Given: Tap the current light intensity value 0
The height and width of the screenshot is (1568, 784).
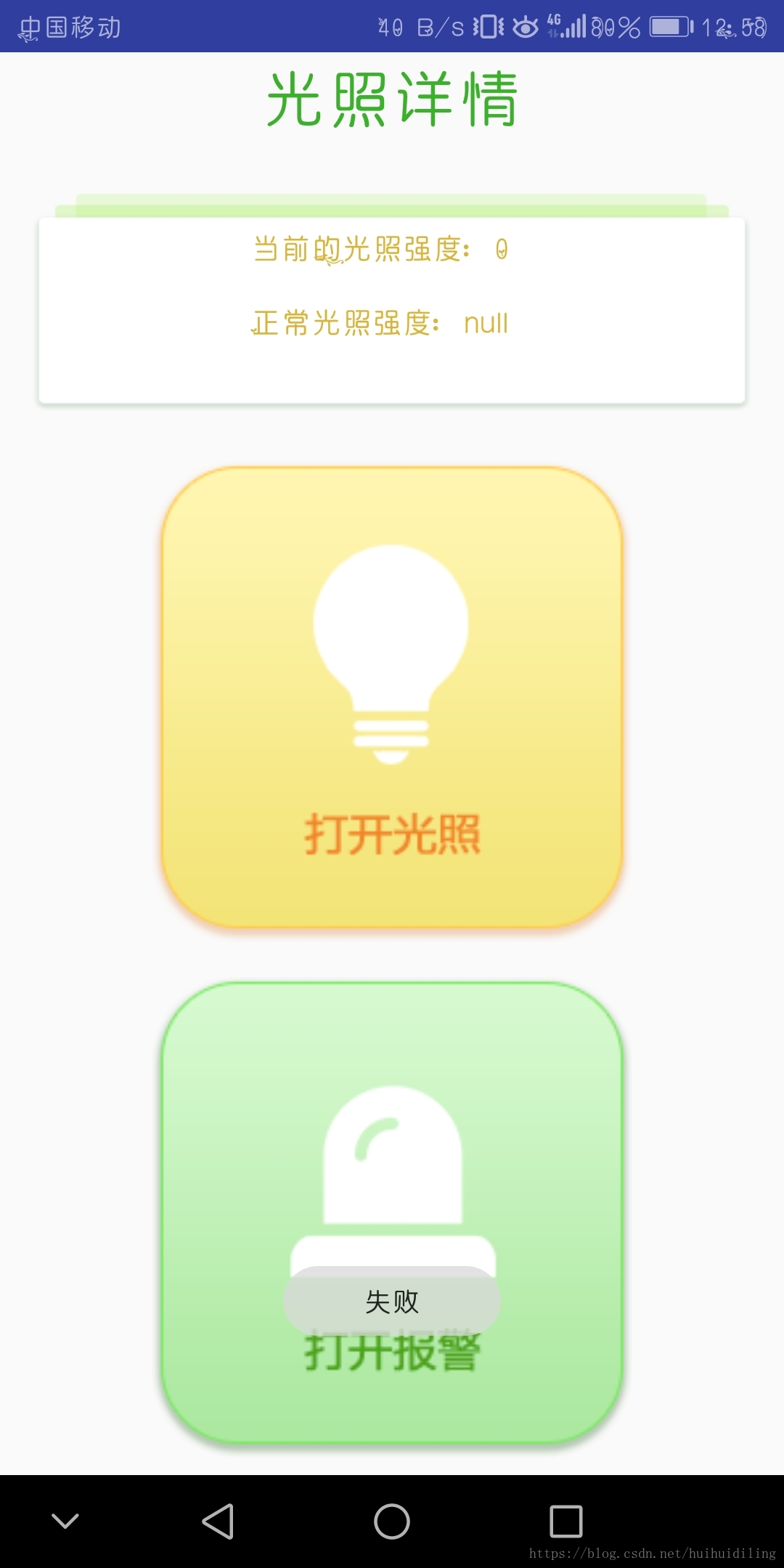Looking at the screenshot, I should (x=502, y=250).
